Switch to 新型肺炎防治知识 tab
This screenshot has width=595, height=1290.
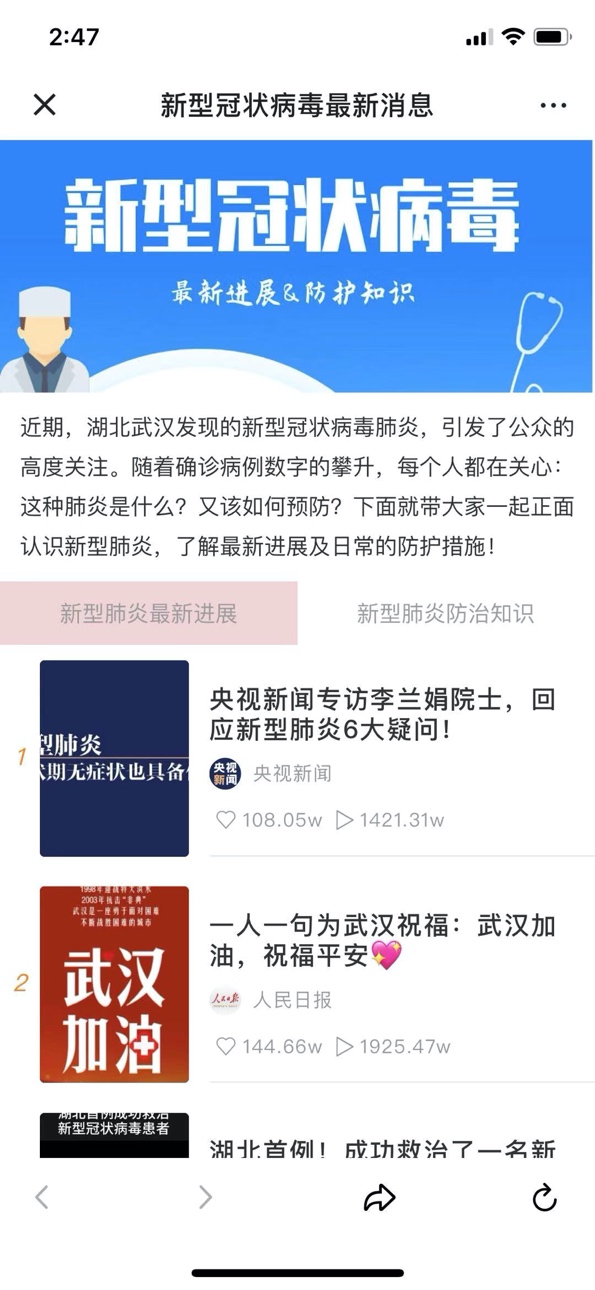pos(446,613)
